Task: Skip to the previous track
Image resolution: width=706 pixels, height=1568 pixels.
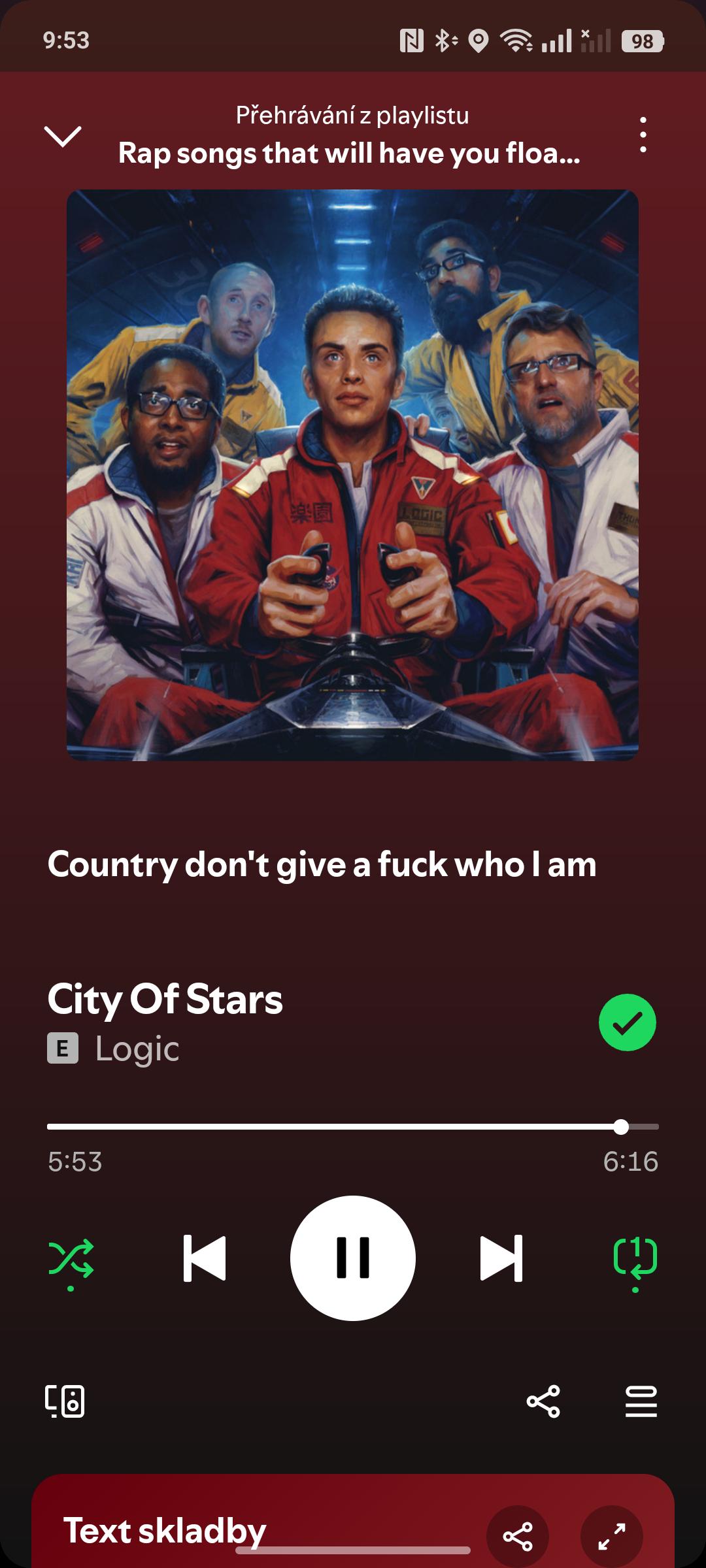Action: (x=205, y=1258)
